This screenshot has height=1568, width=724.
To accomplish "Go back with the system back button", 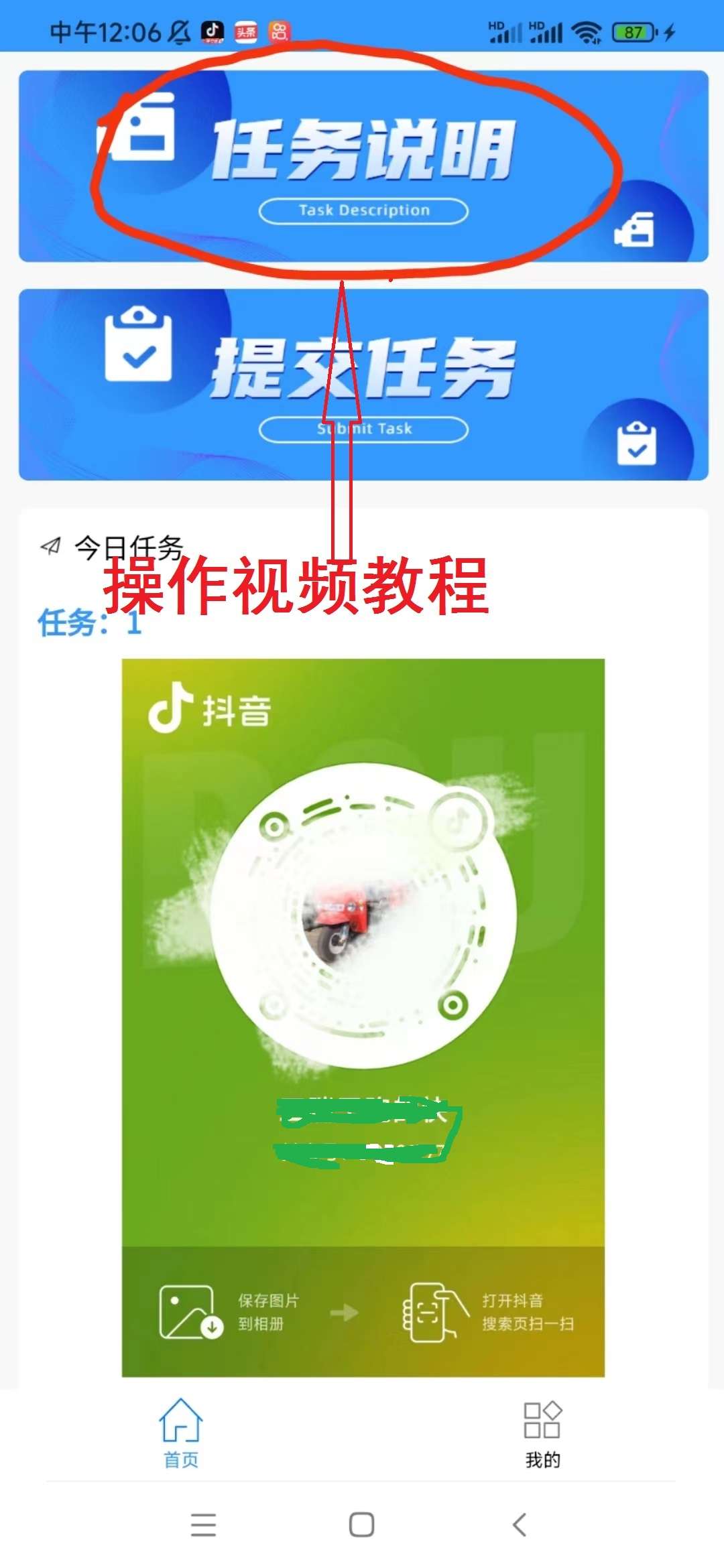I will click(x=520, y=1524).
